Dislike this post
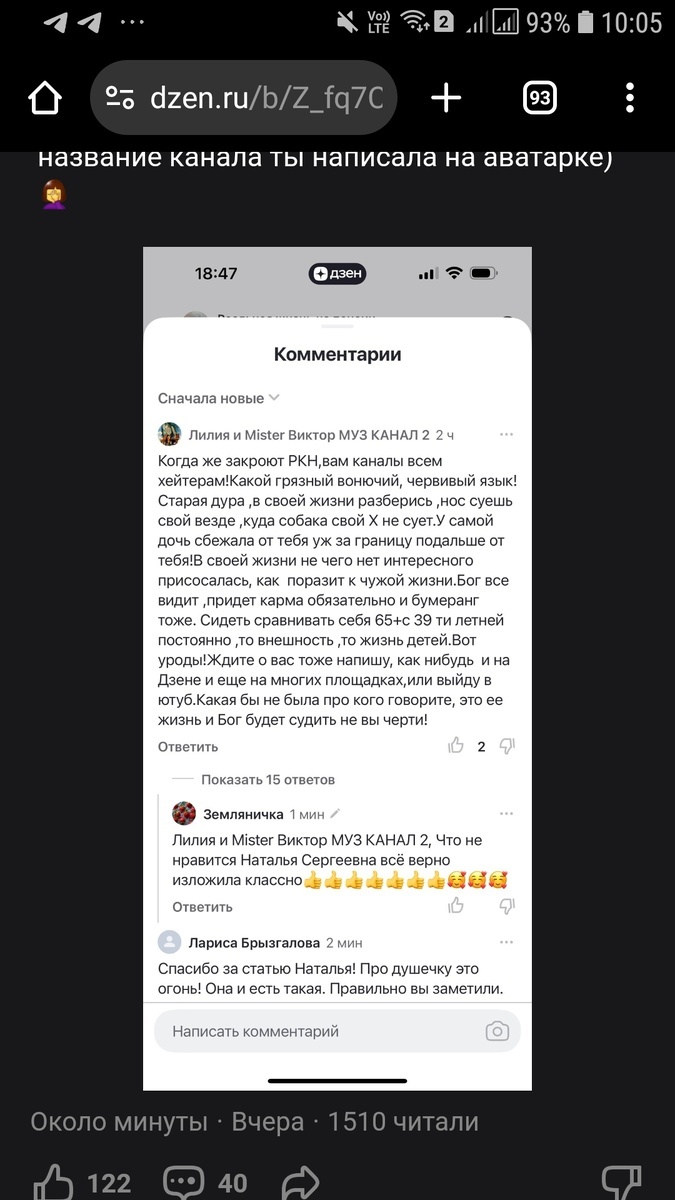The image size is (675, 1200). [x=624, y=1183]
